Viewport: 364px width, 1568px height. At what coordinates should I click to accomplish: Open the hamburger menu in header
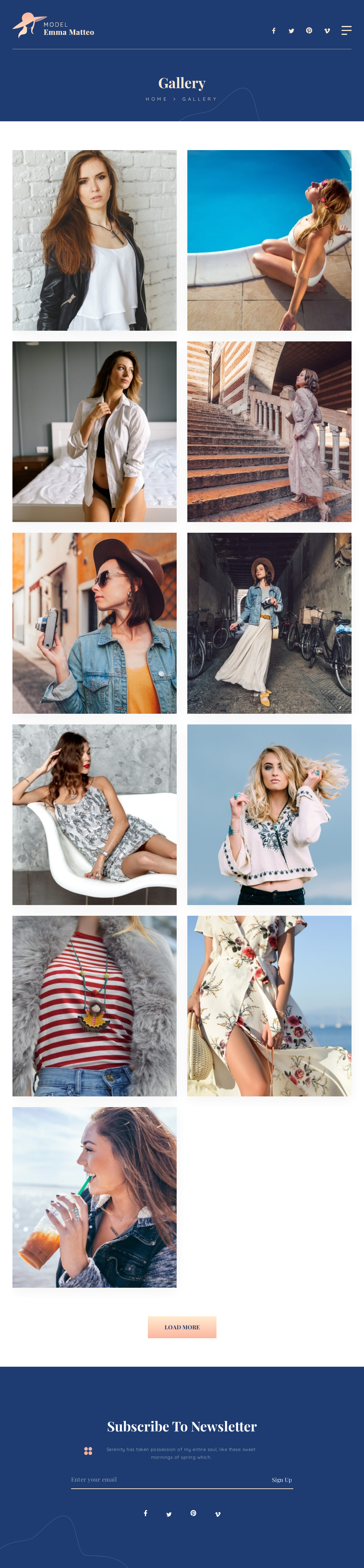346,31
